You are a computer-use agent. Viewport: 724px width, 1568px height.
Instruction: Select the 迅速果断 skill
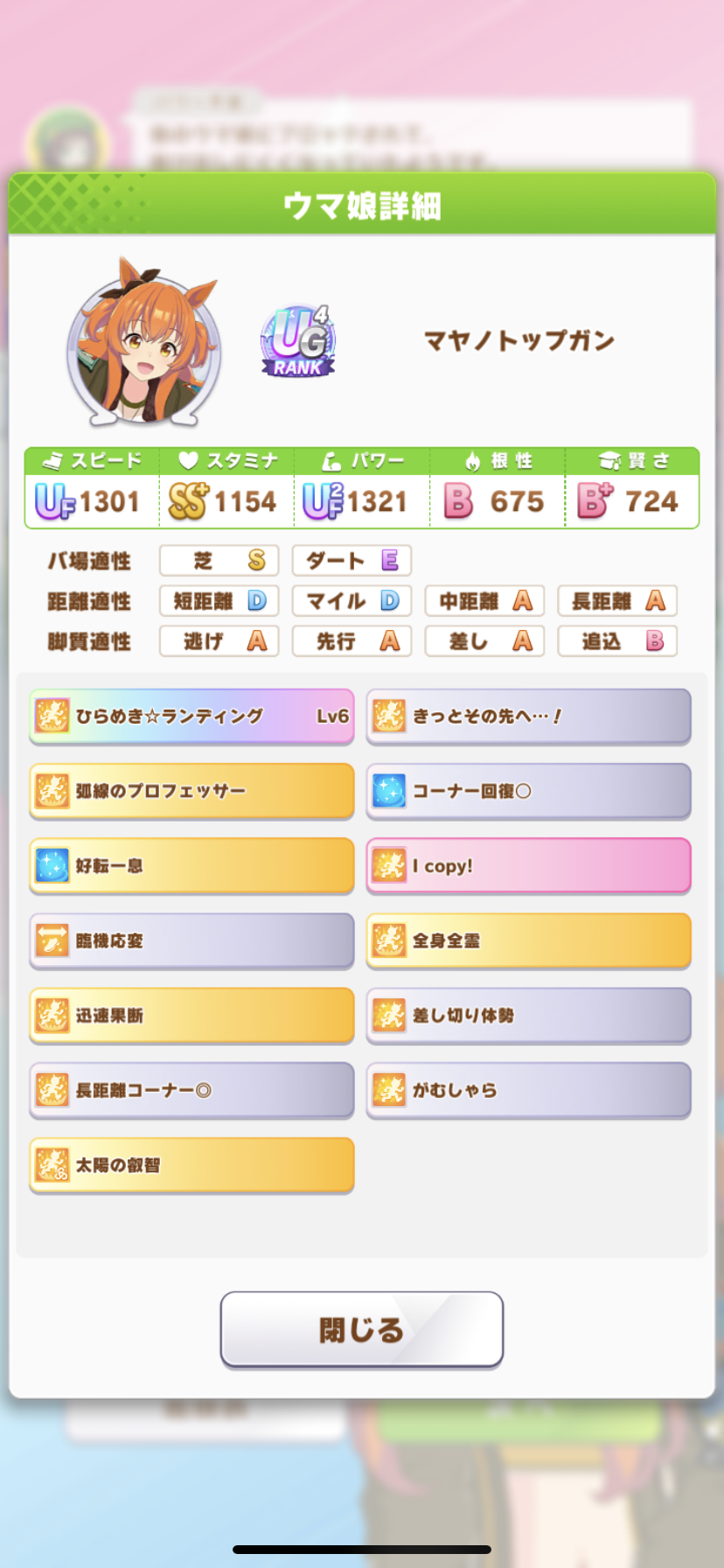click(191, 1015)
